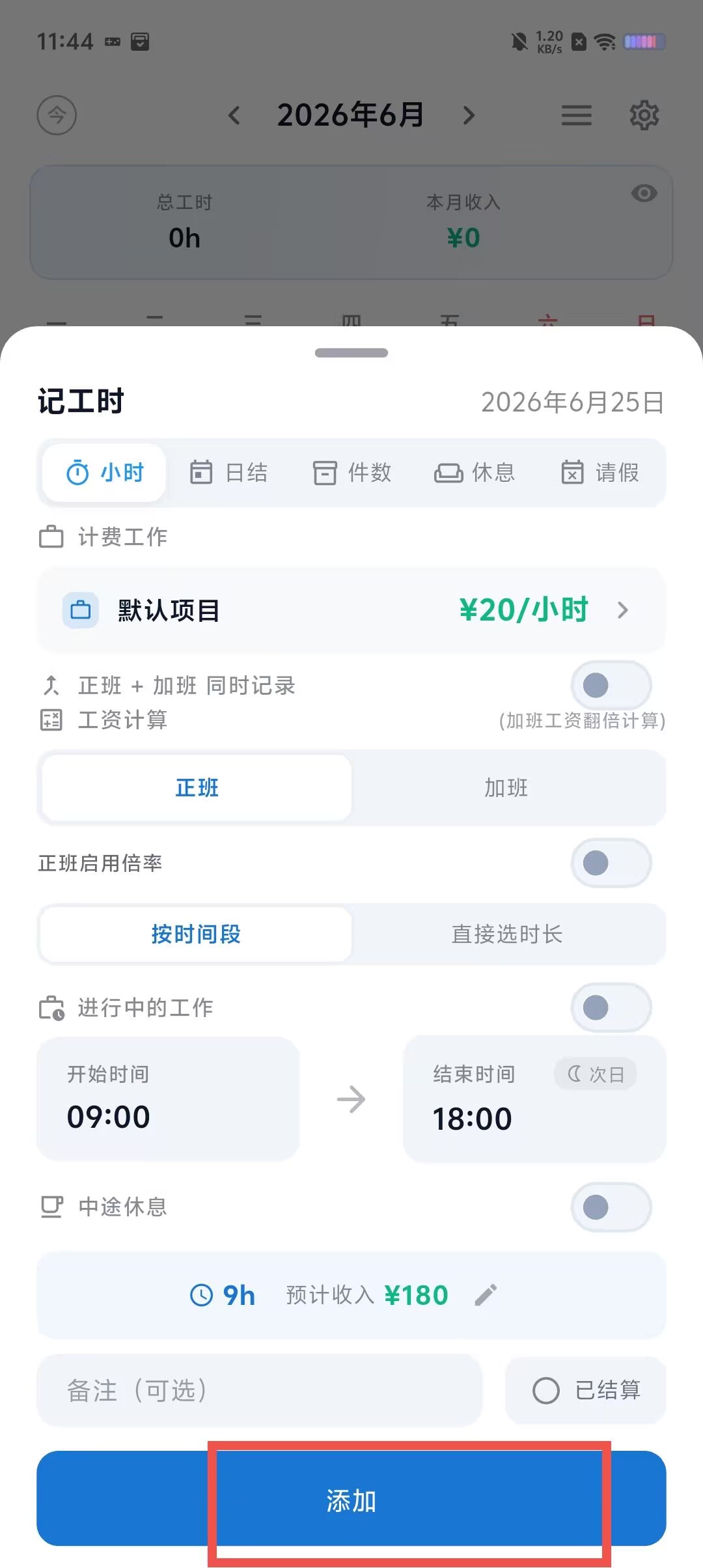The image size is (703, 1568).
Task: Tap the 次日 next-day chip
Action: [596, 1074]
